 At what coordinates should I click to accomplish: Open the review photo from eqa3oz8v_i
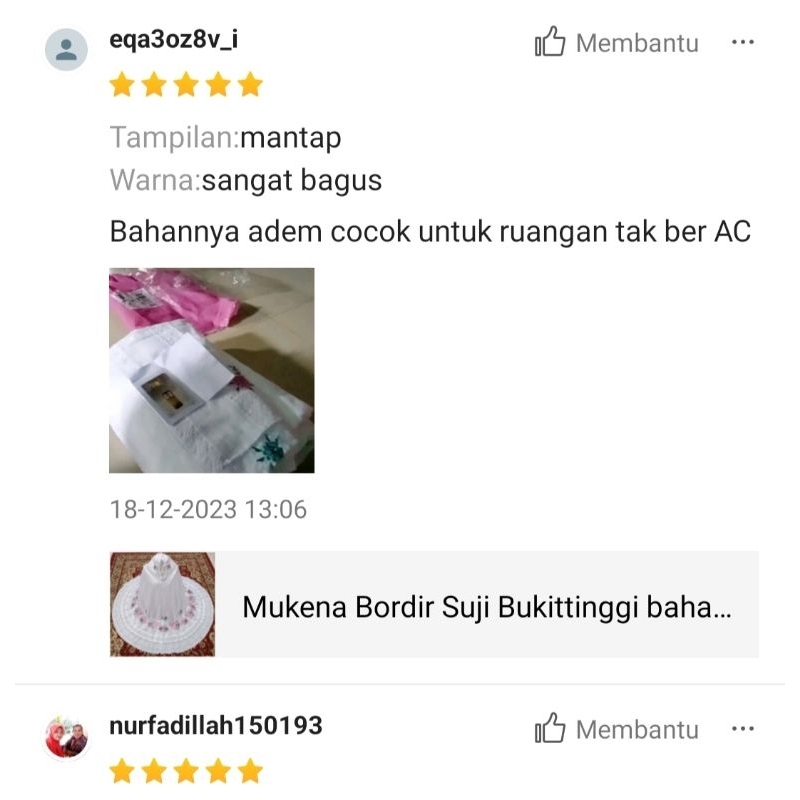click(211, 370)
